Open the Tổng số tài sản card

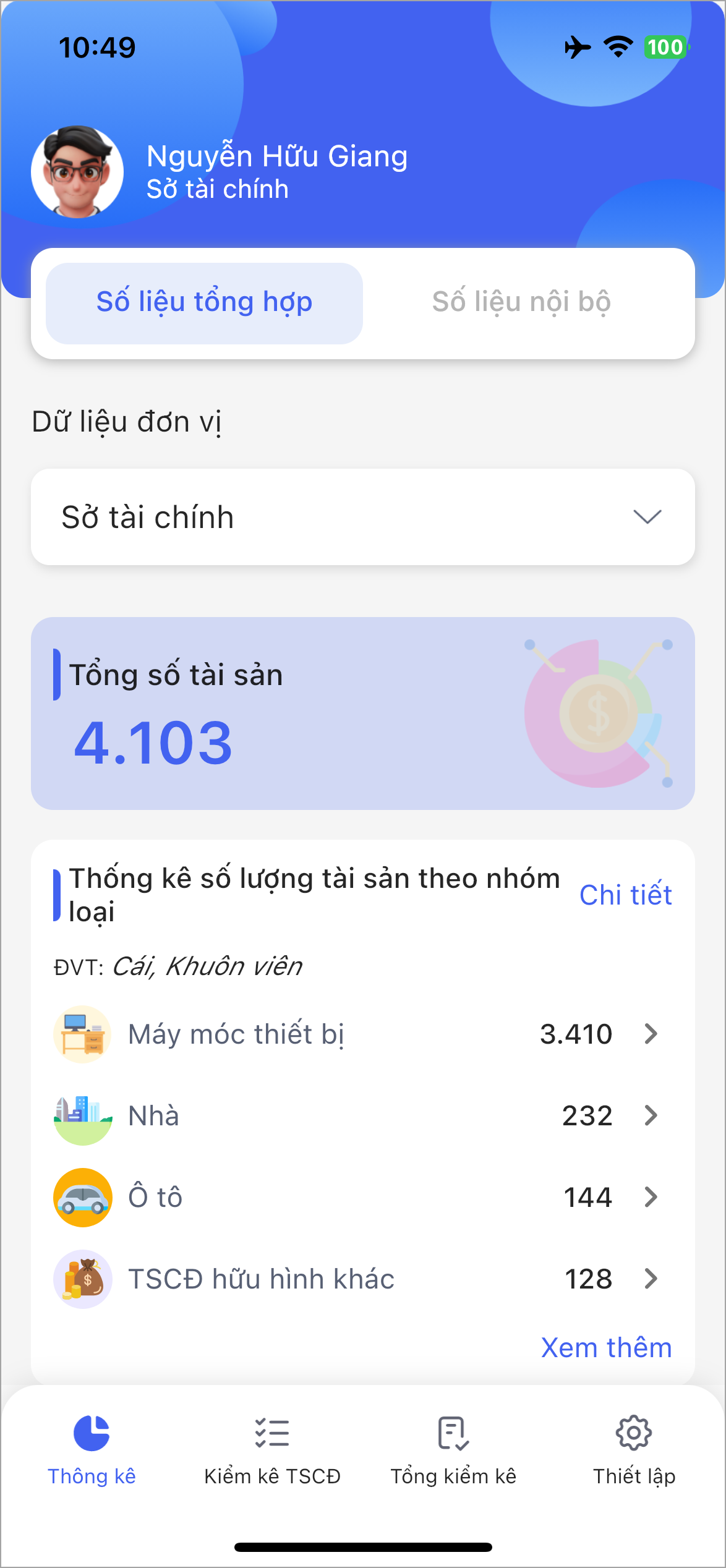click(363, 714)
